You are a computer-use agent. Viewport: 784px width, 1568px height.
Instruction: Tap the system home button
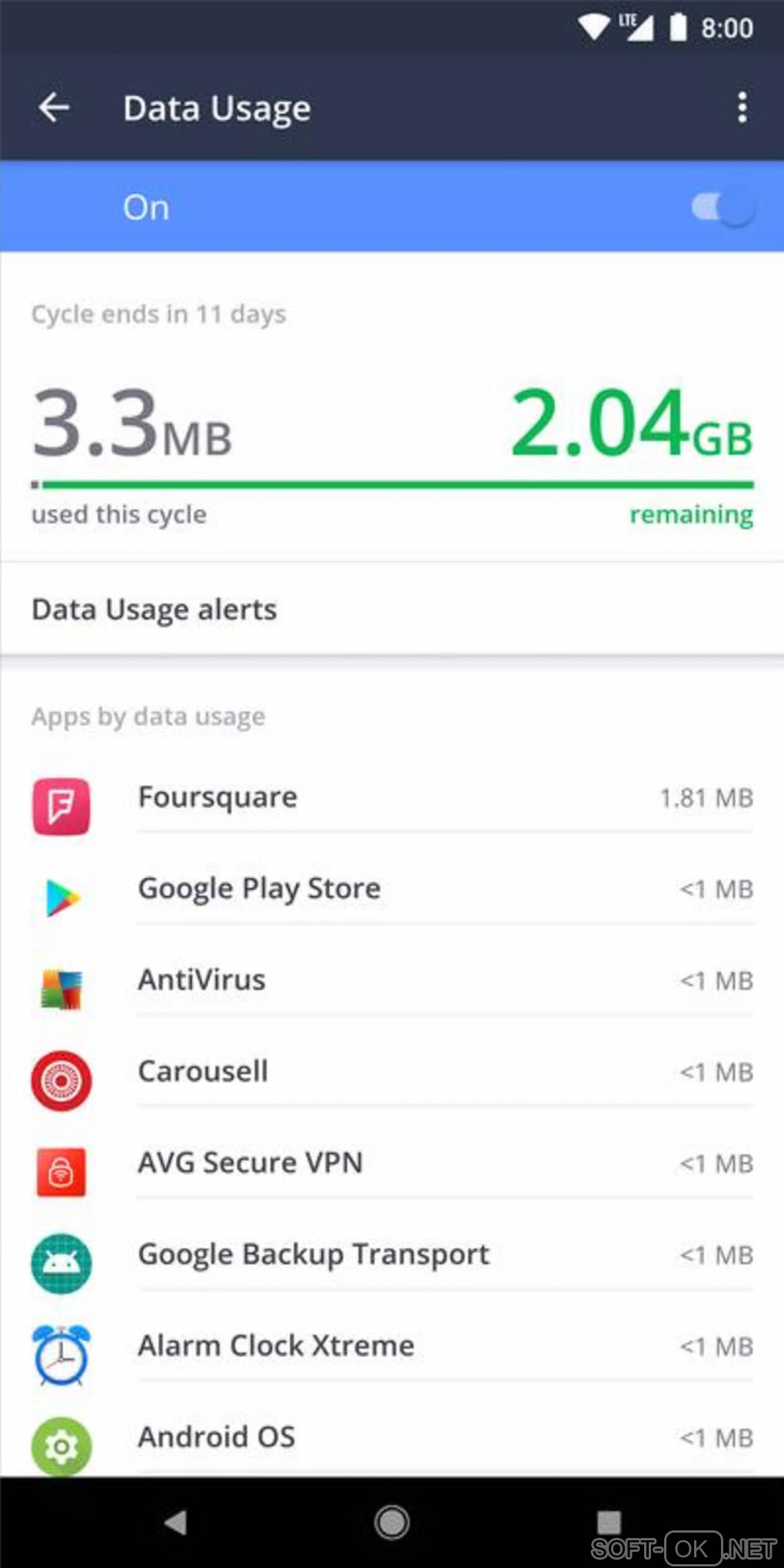[x=392, y=1522]
